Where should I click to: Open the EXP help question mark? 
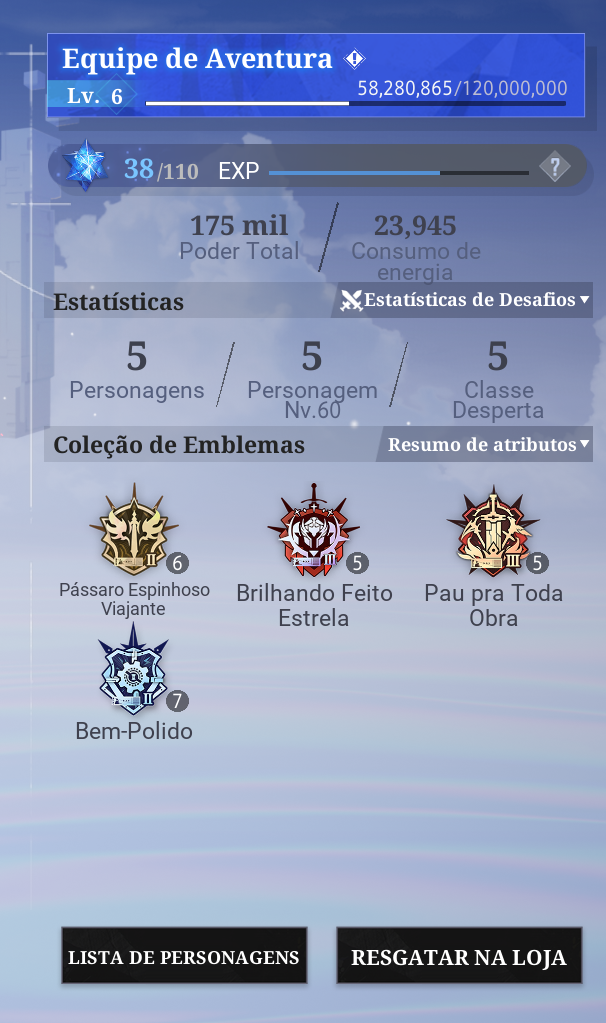click(x=554, y=168)
